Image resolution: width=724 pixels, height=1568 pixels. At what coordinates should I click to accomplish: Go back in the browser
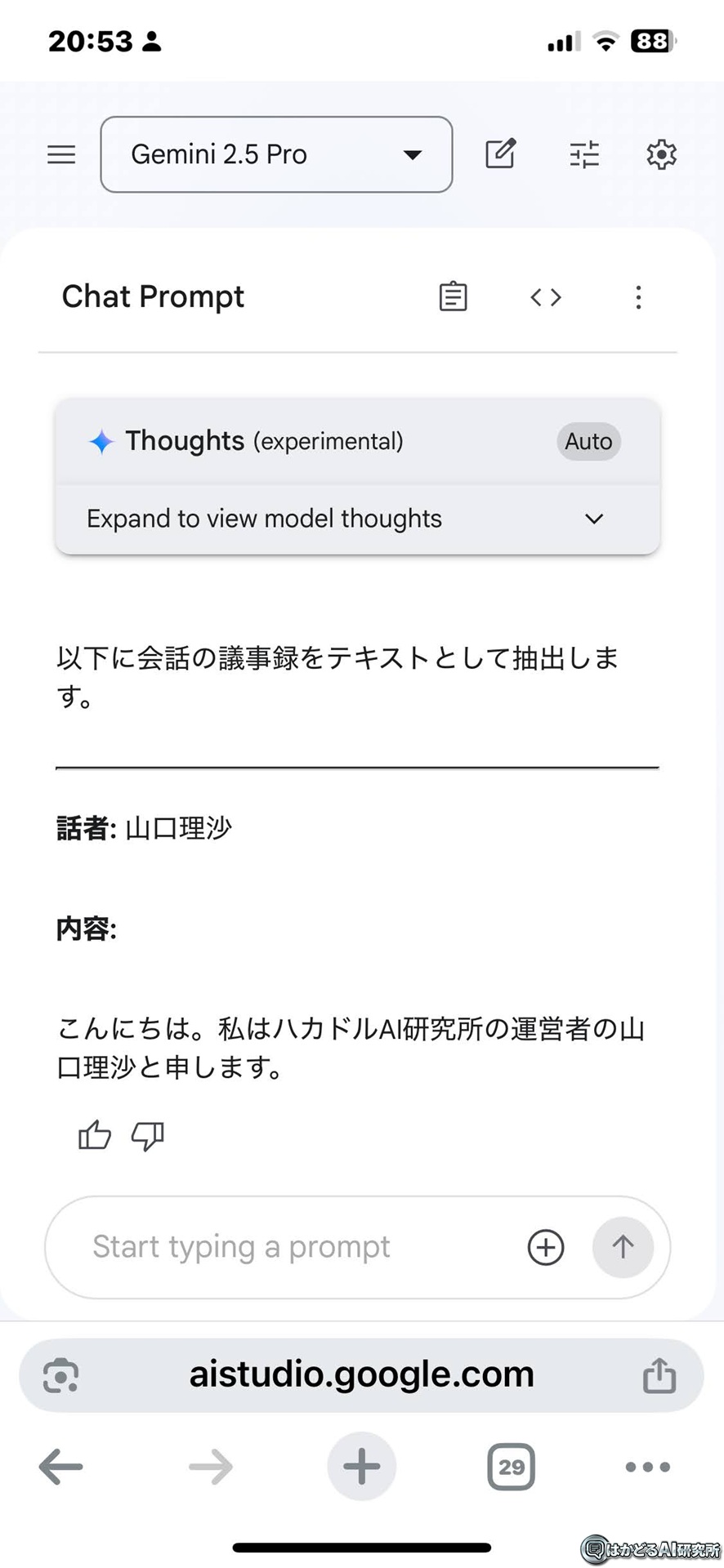coord(61,1467)
